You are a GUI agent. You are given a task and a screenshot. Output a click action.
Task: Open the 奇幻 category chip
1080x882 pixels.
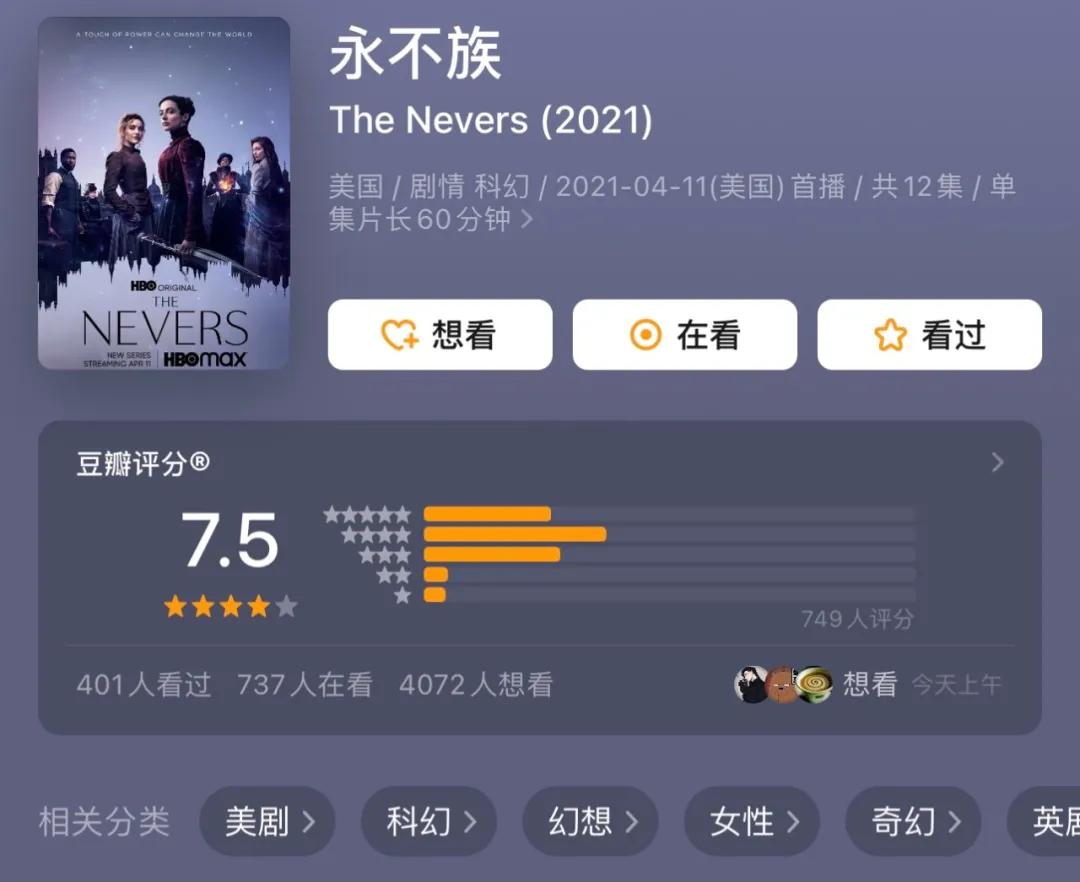914,822
